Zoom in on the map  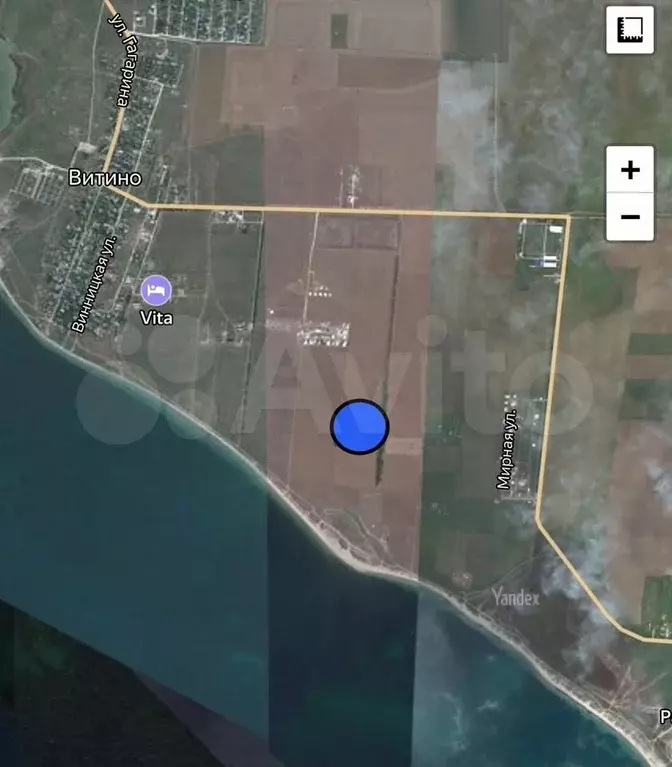tap(630, 170)
